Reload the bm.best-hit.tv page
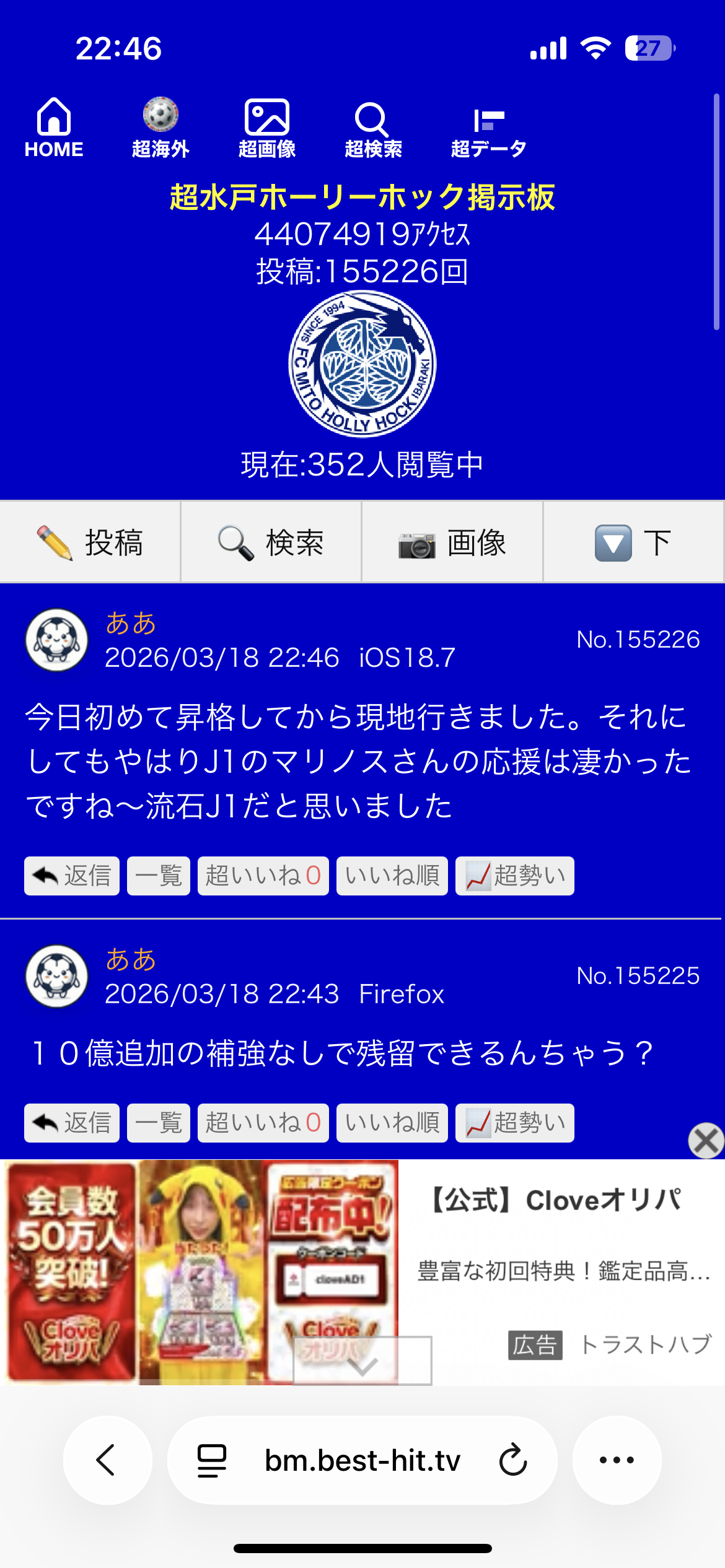This screenshot has height=1568, width=725. [513, 1460]
